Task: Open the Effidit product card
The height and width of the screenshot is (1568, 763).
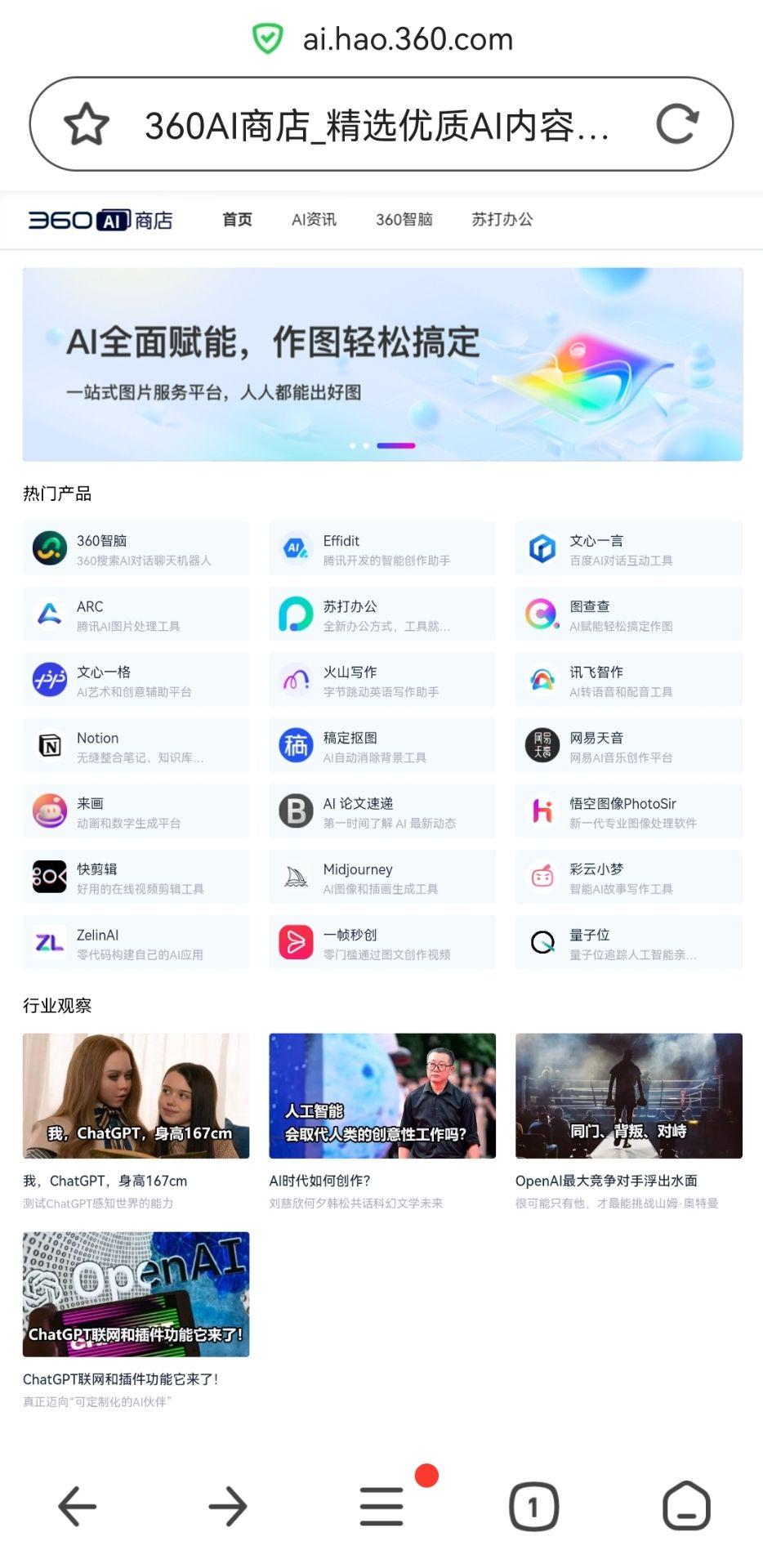Action: [382, 548]
